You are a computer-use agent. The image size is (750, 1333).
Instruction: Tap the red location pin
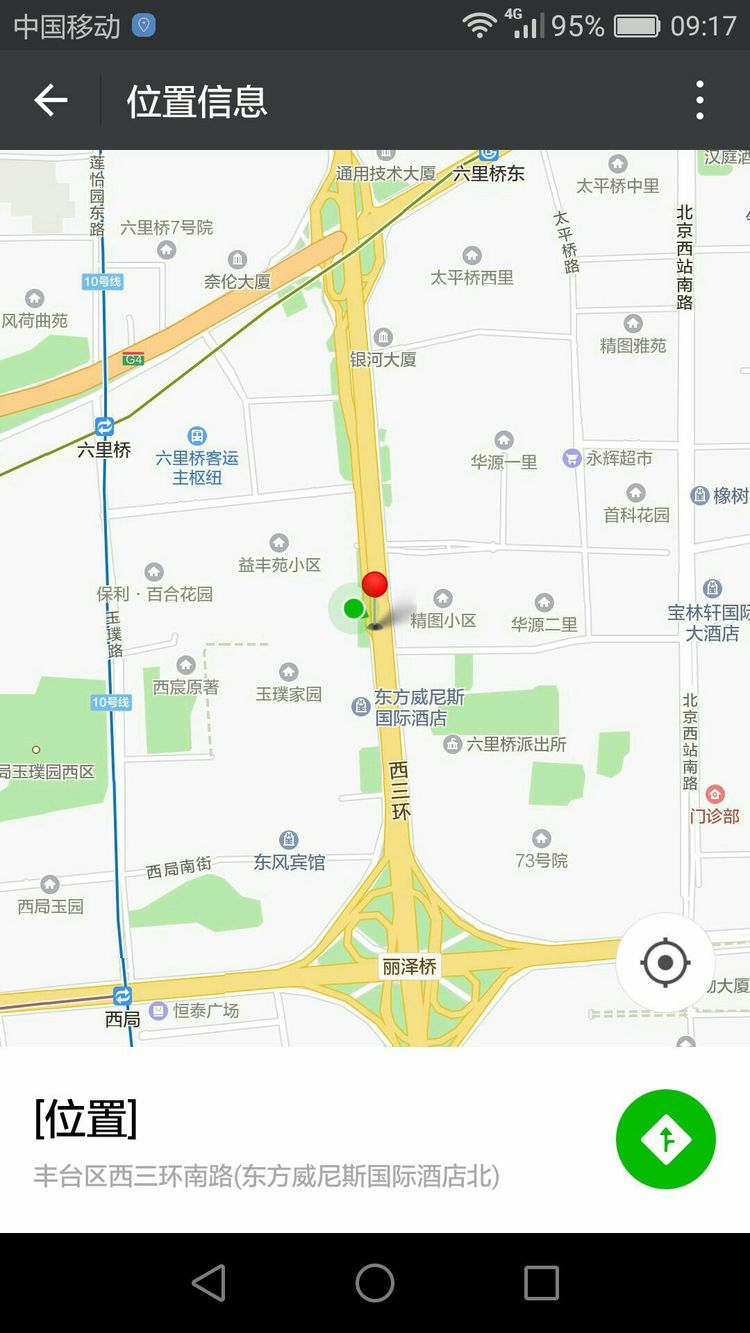[x=375, y=587]
